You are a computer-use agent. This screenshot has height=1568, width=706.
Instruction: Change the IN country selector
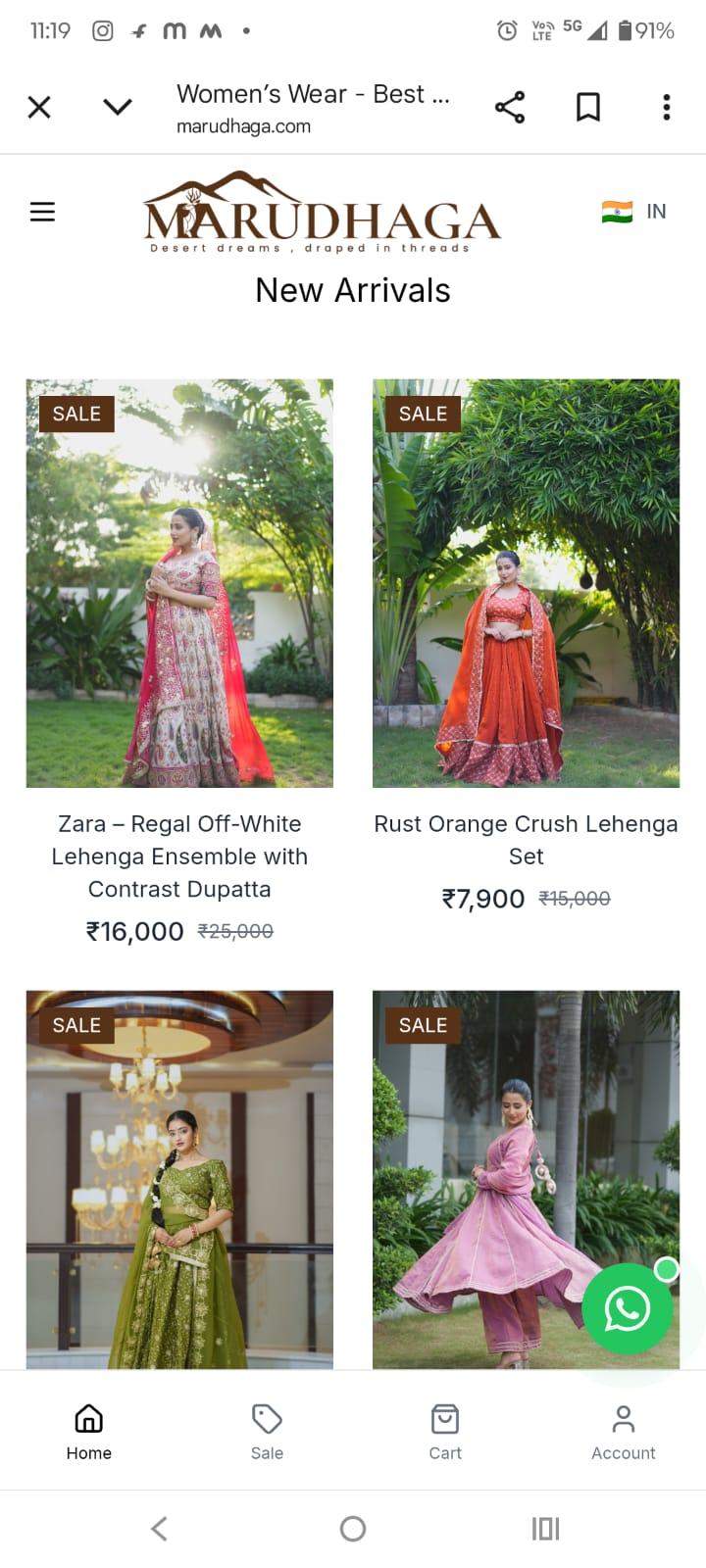point(634,212)
